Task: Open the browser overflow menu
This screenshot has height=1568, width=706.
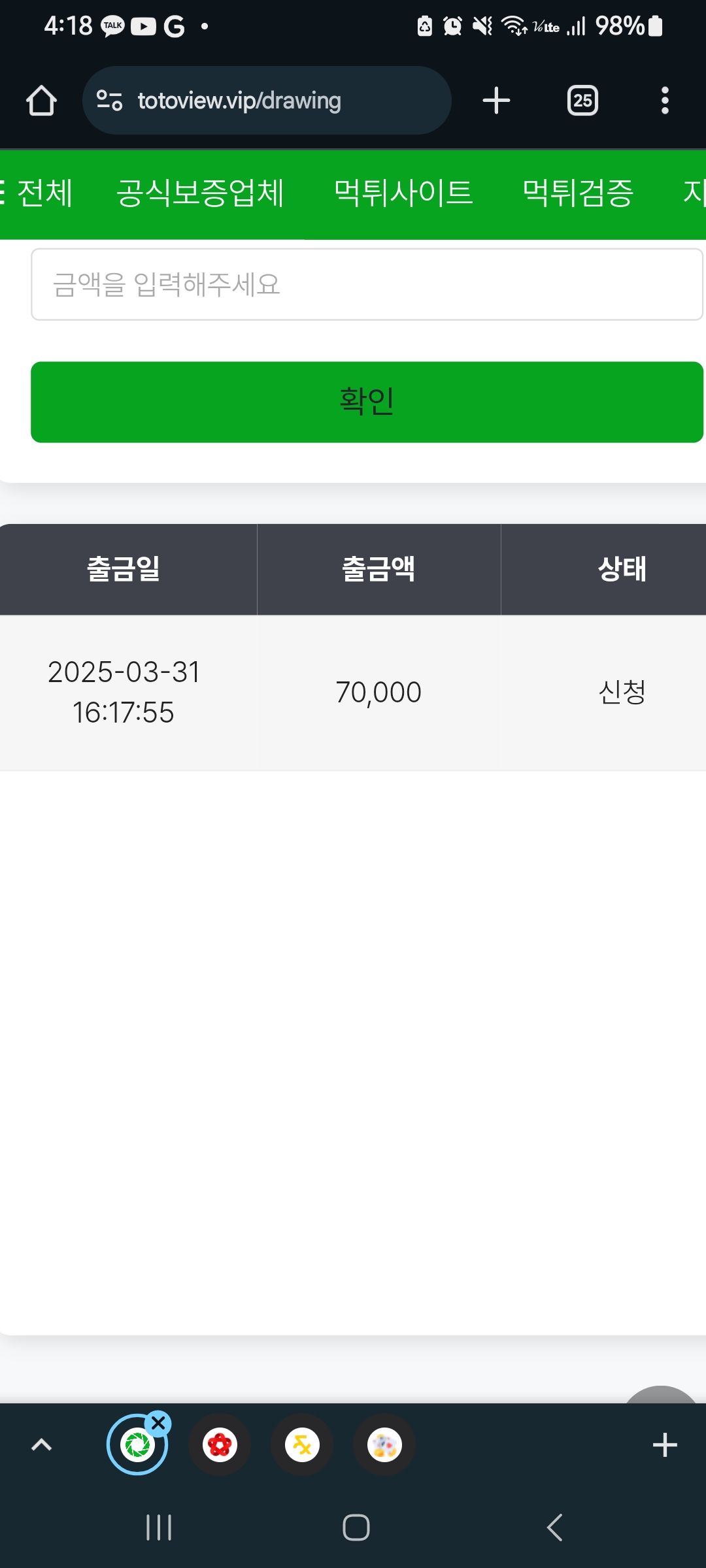Action: point(665,101)
